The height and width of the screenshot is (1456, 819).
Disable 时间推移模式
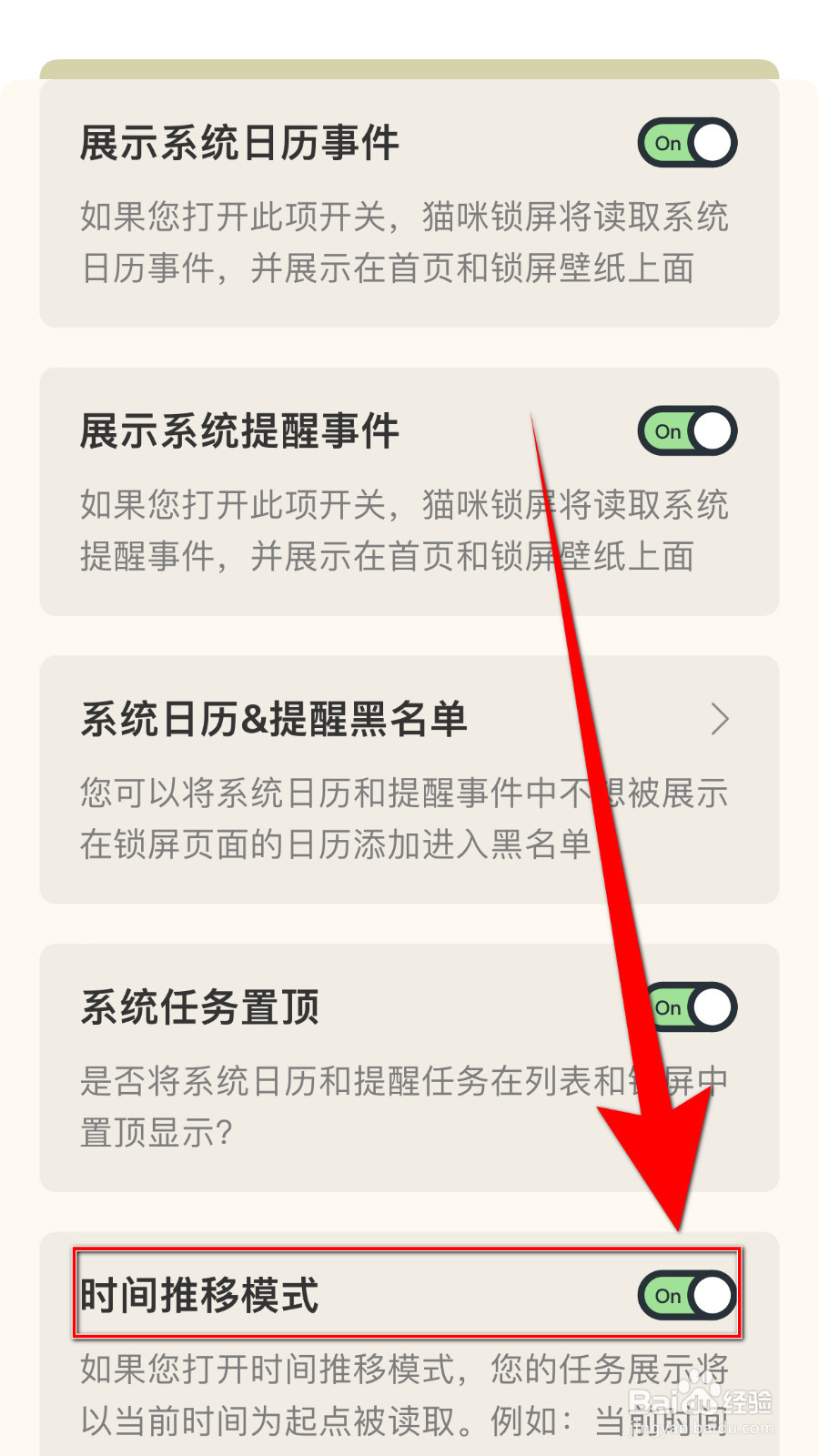coord(689,1295)
